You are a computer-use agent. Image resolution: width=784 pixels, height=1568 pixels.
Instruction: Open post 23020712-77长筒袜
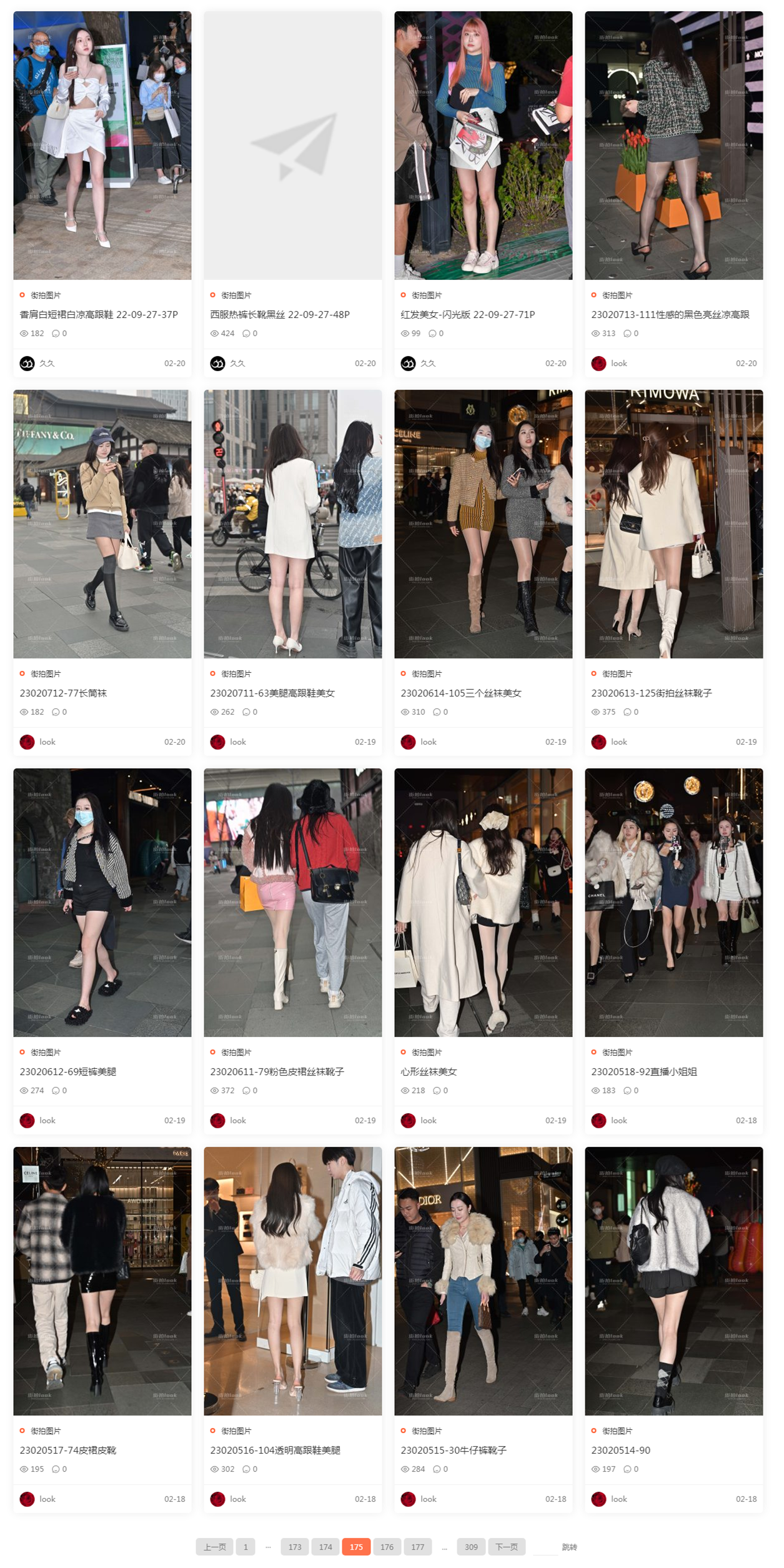(63, 693)
